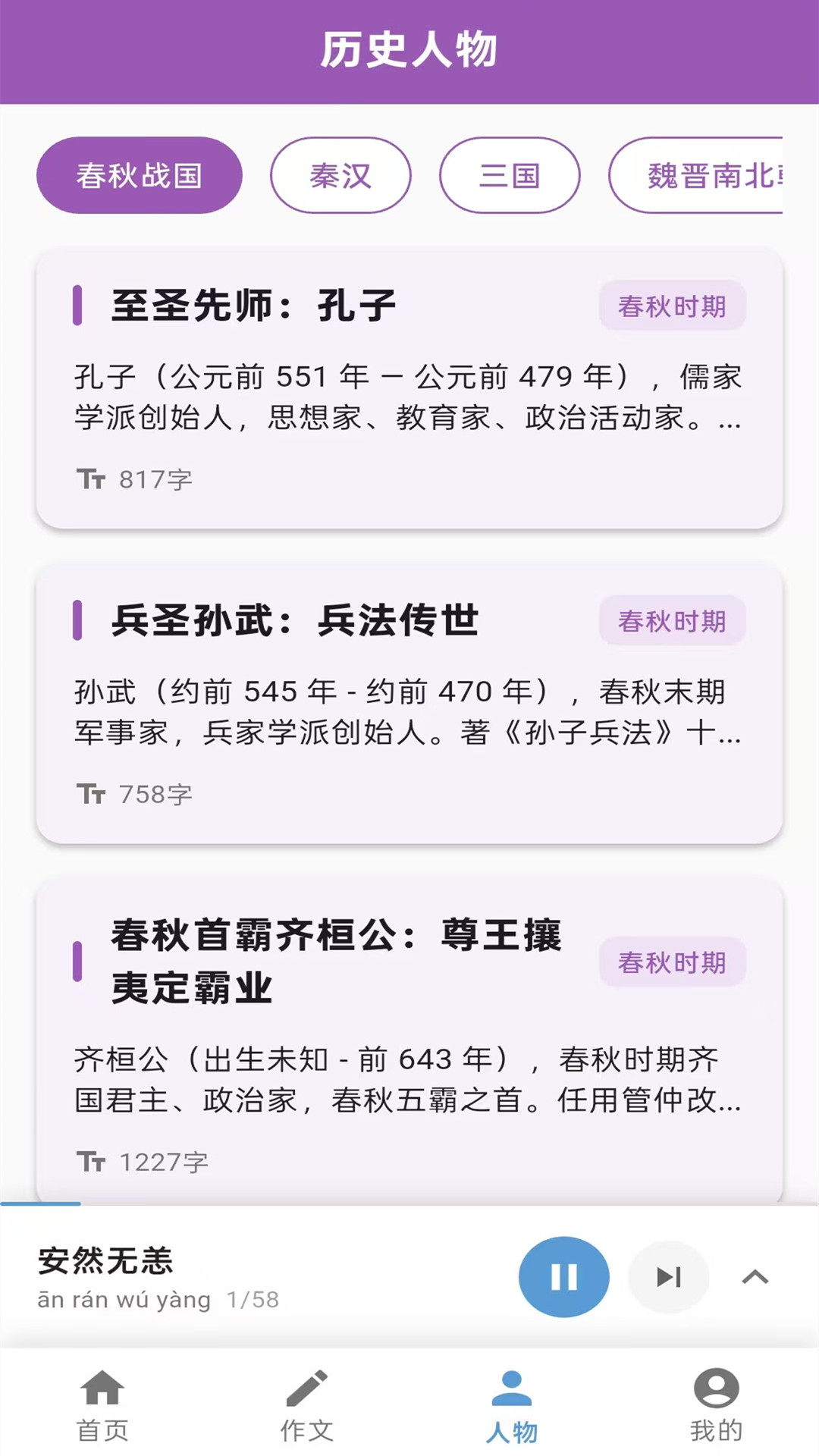Toggle the 春秋时期 tag on 孔子 card
Viewport: 819px width, 1456px height.
[672, 306]
